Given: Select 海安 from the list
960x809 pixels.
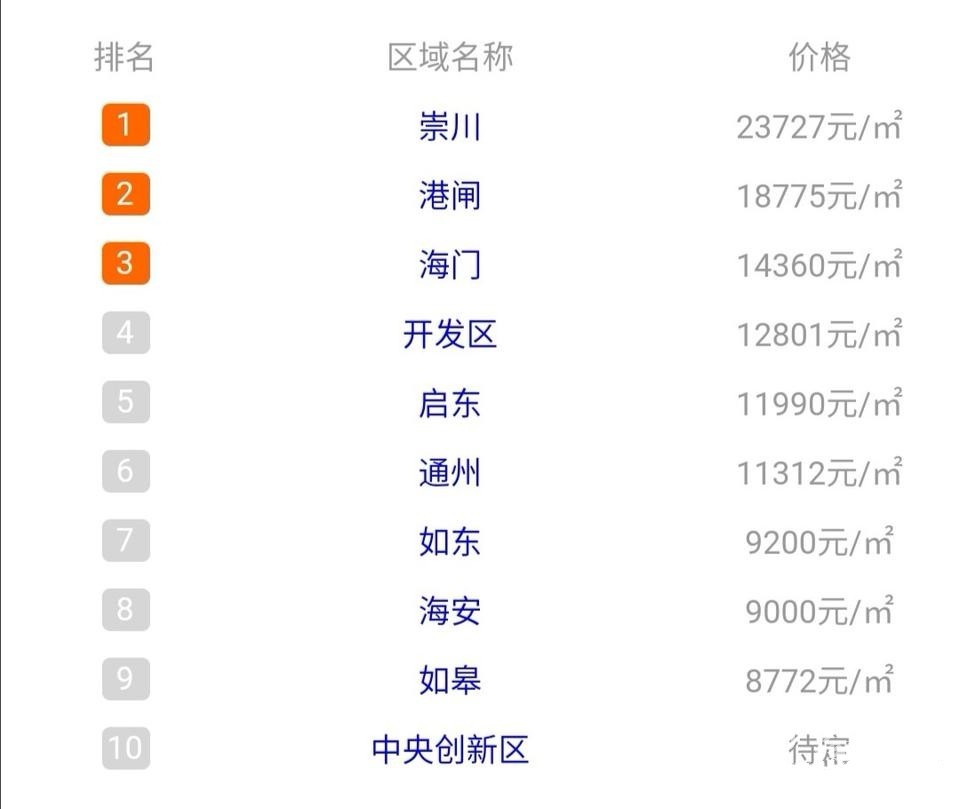Looking at the screenshot, I should 449,610.
